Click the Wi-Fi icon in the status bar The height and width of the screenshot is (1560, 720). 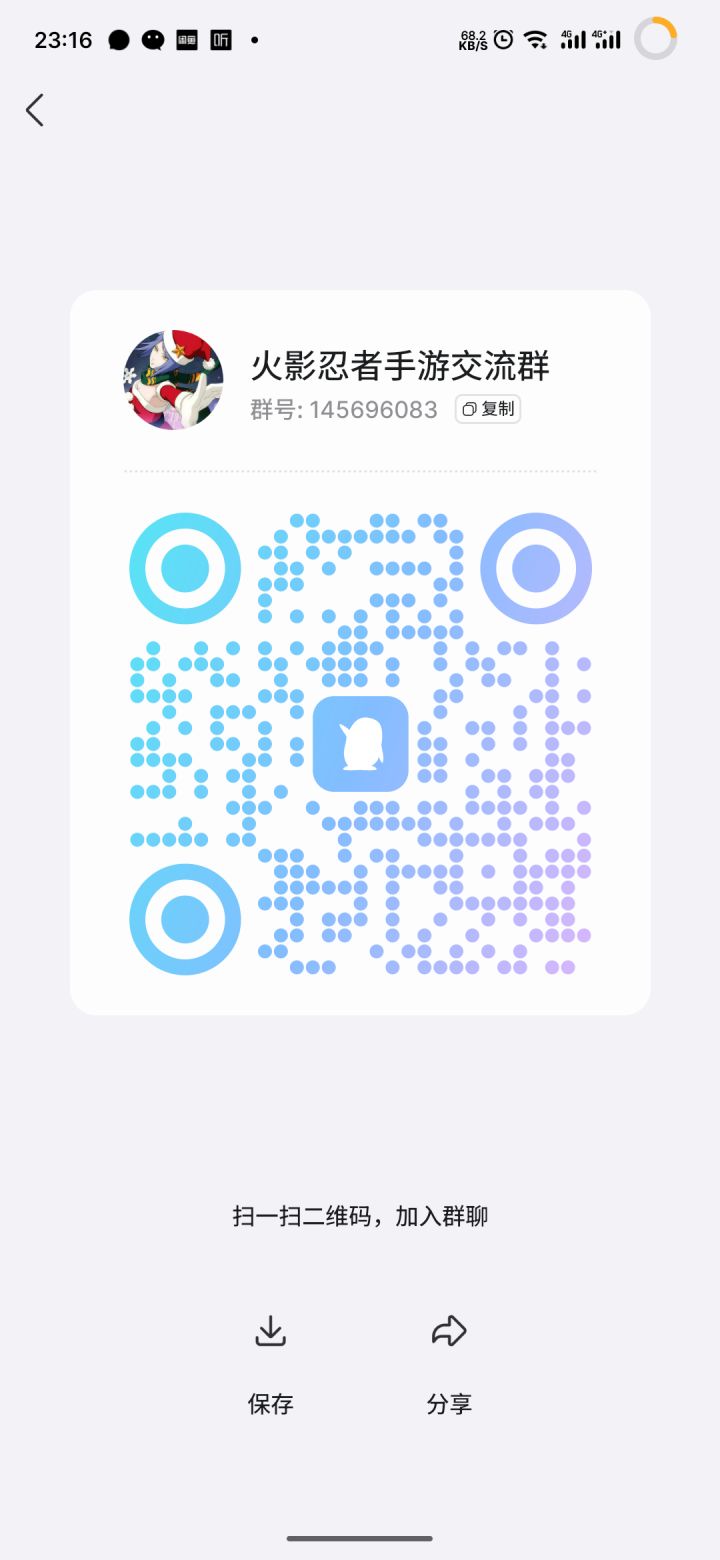coord(536,38)
